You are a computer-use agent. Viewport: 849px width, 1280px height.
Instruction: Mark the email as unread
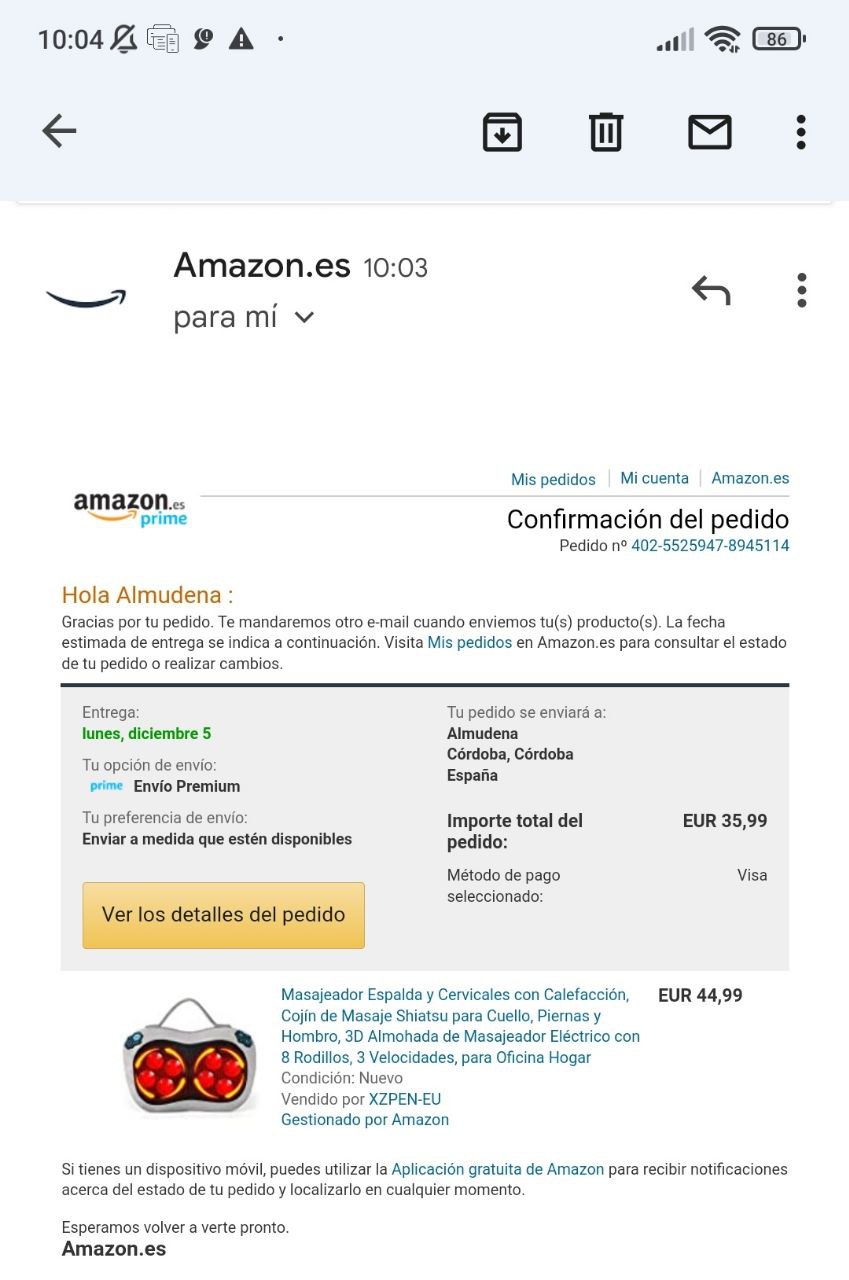click(x=710, y=131)
